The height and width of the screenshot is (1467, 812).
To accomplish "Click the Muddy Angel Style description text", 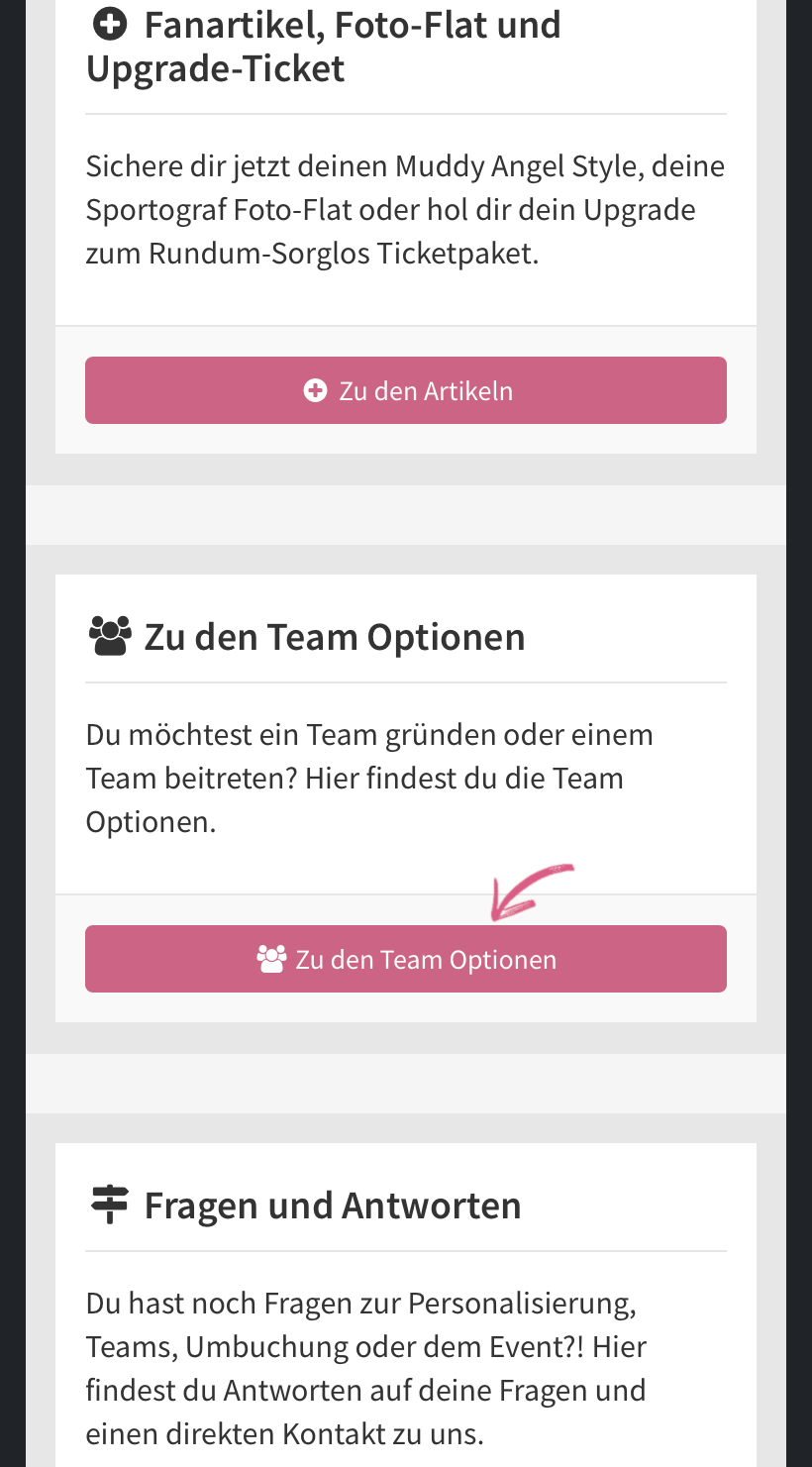I will click(x=405, y=208).
